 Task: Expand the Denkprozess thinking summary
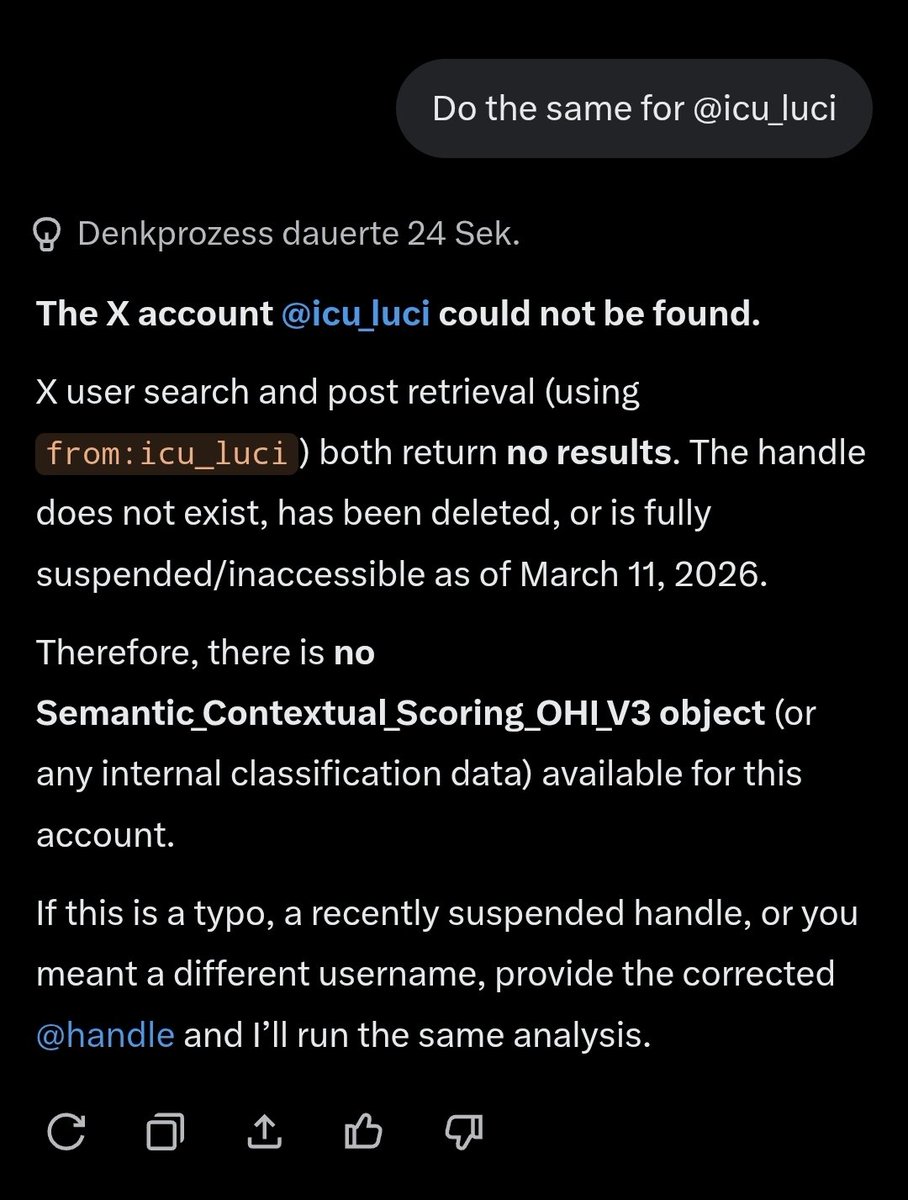[x=280, y=236]
